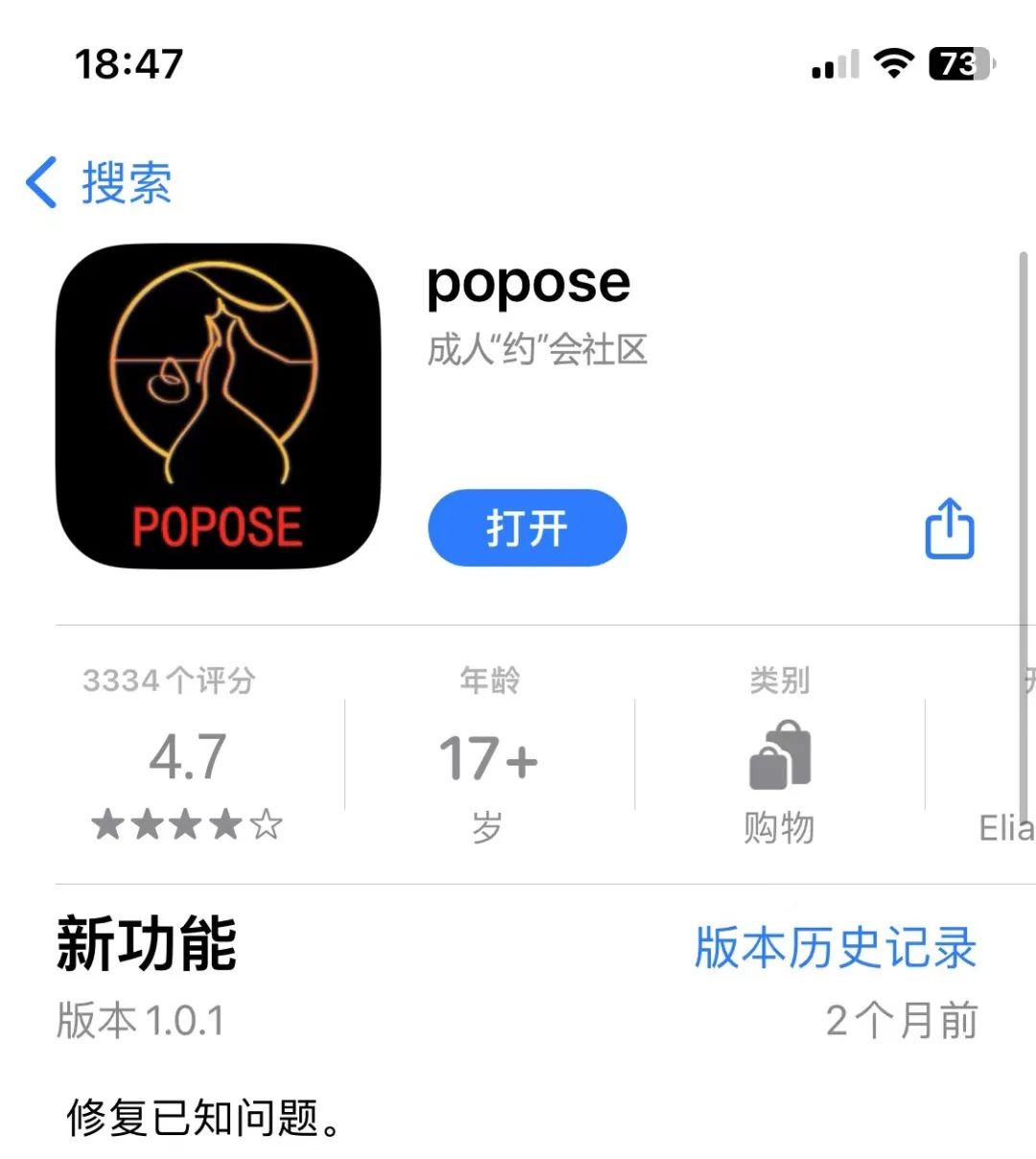Tap the 打开 button to open popose

click(x=527, y=528)
